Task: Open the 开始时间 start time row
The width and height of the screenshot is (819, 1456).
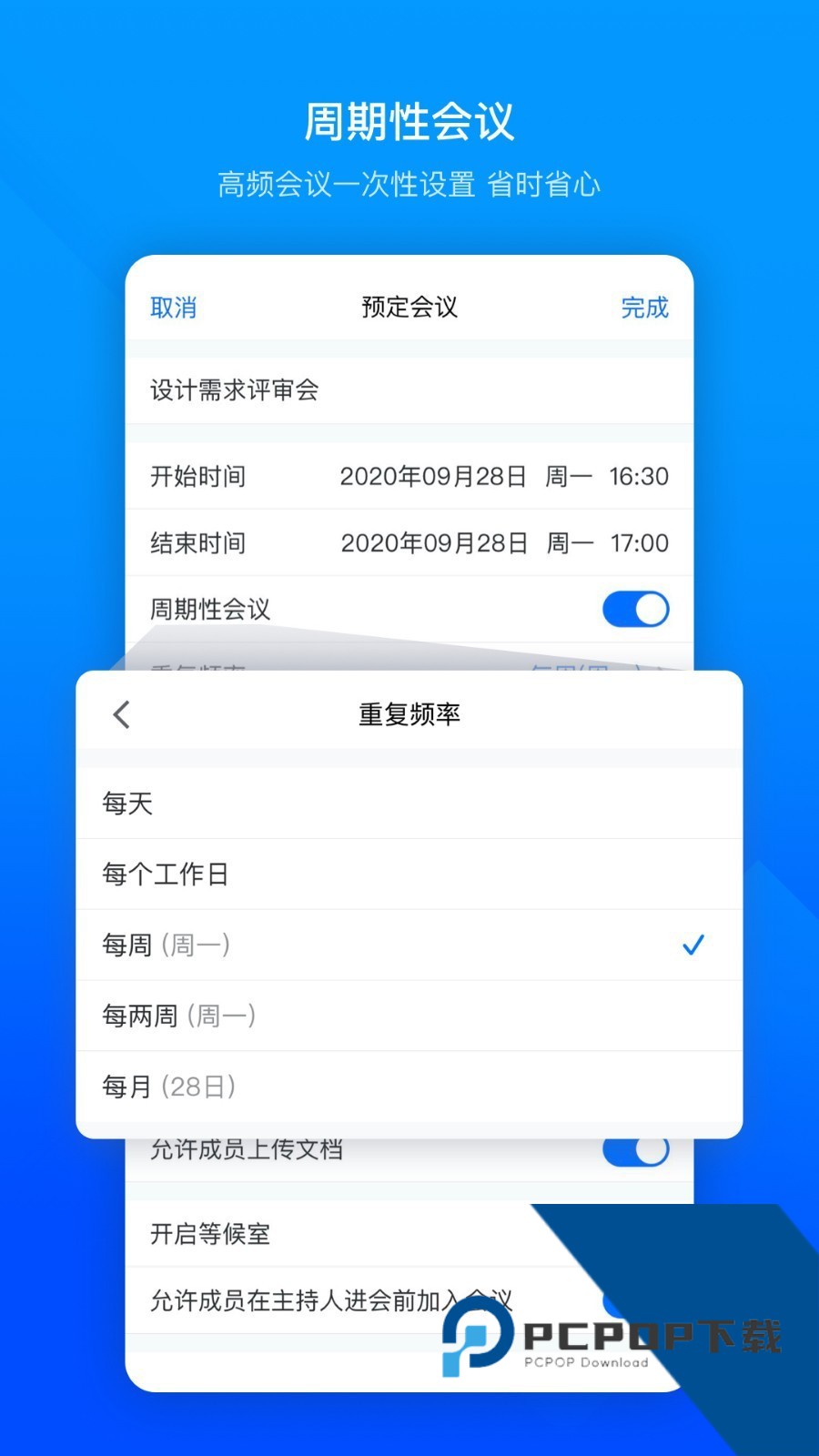Action: click(x=409, y=476)
